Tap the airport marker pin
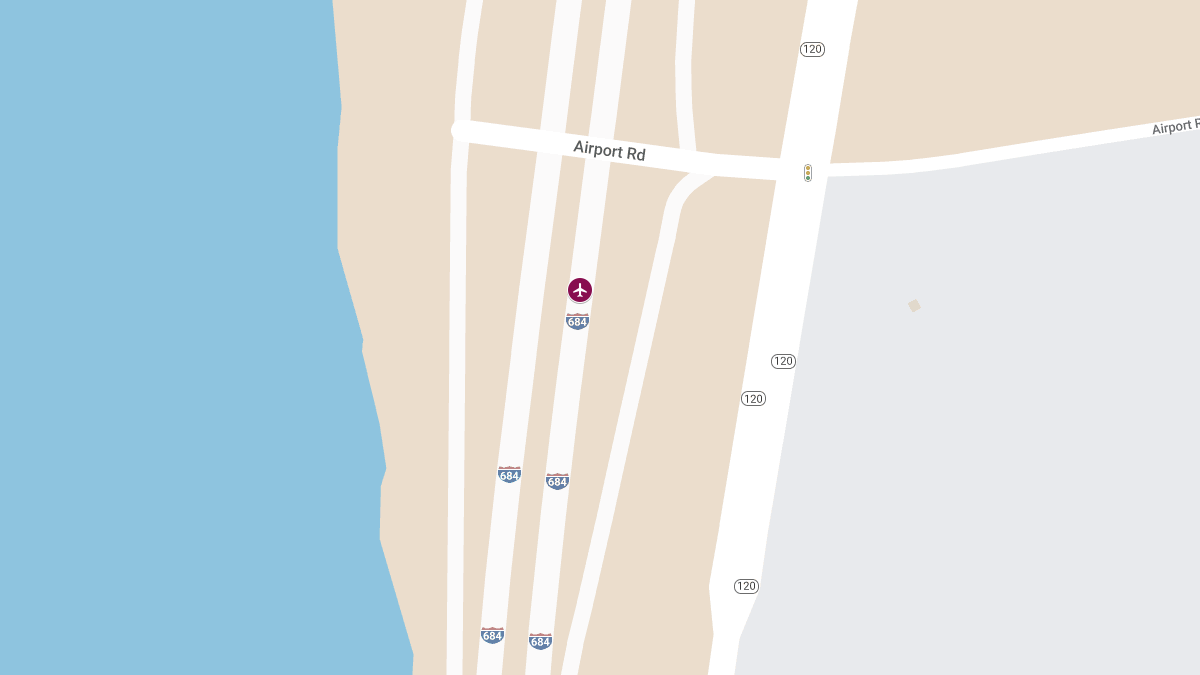 click(580, 290)
